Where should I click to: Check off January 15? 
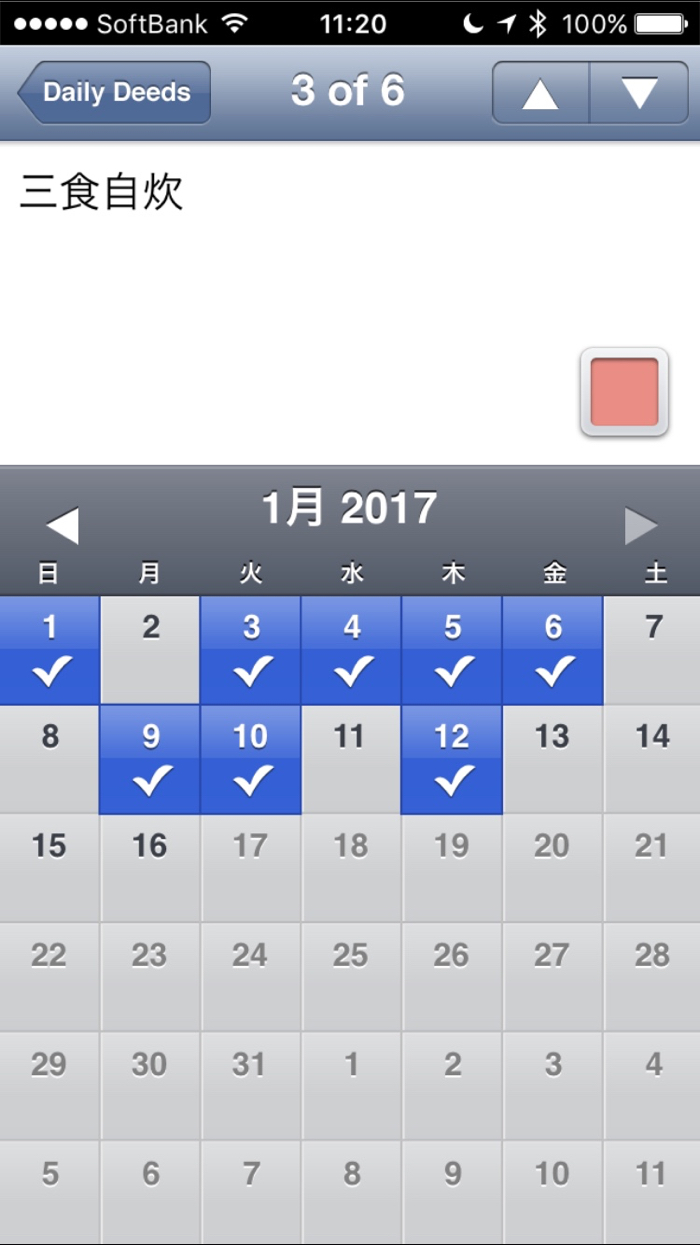[50, 867]
